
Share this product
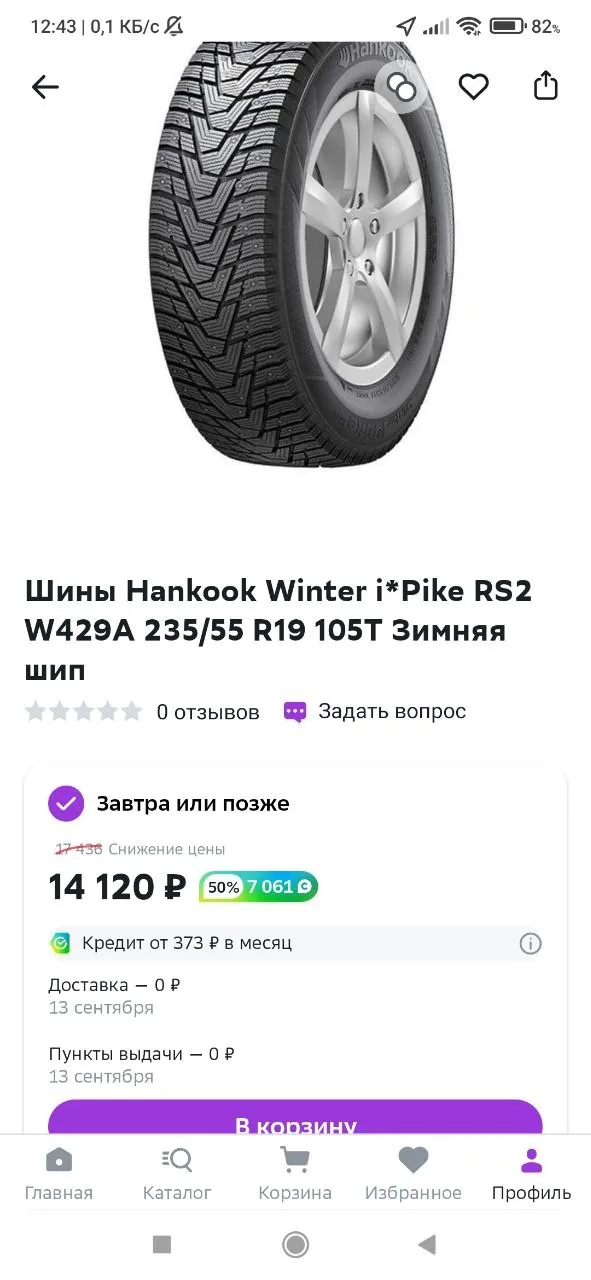coord(545,86)
